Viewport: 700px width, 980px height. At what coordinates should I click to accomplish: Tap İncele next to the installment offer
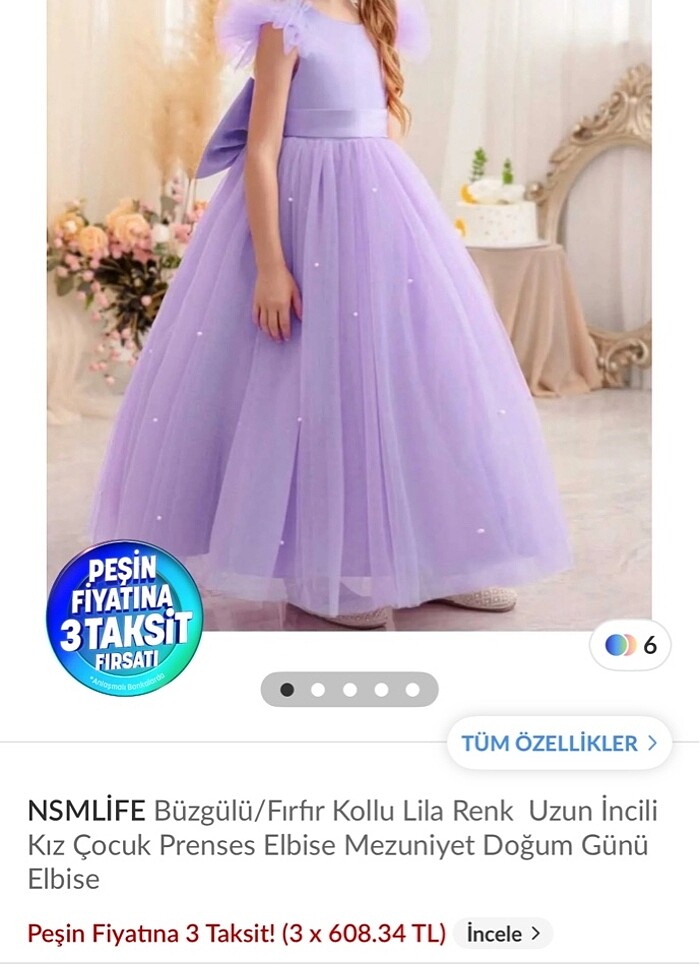pyautogui.click(x=503, y=934)
